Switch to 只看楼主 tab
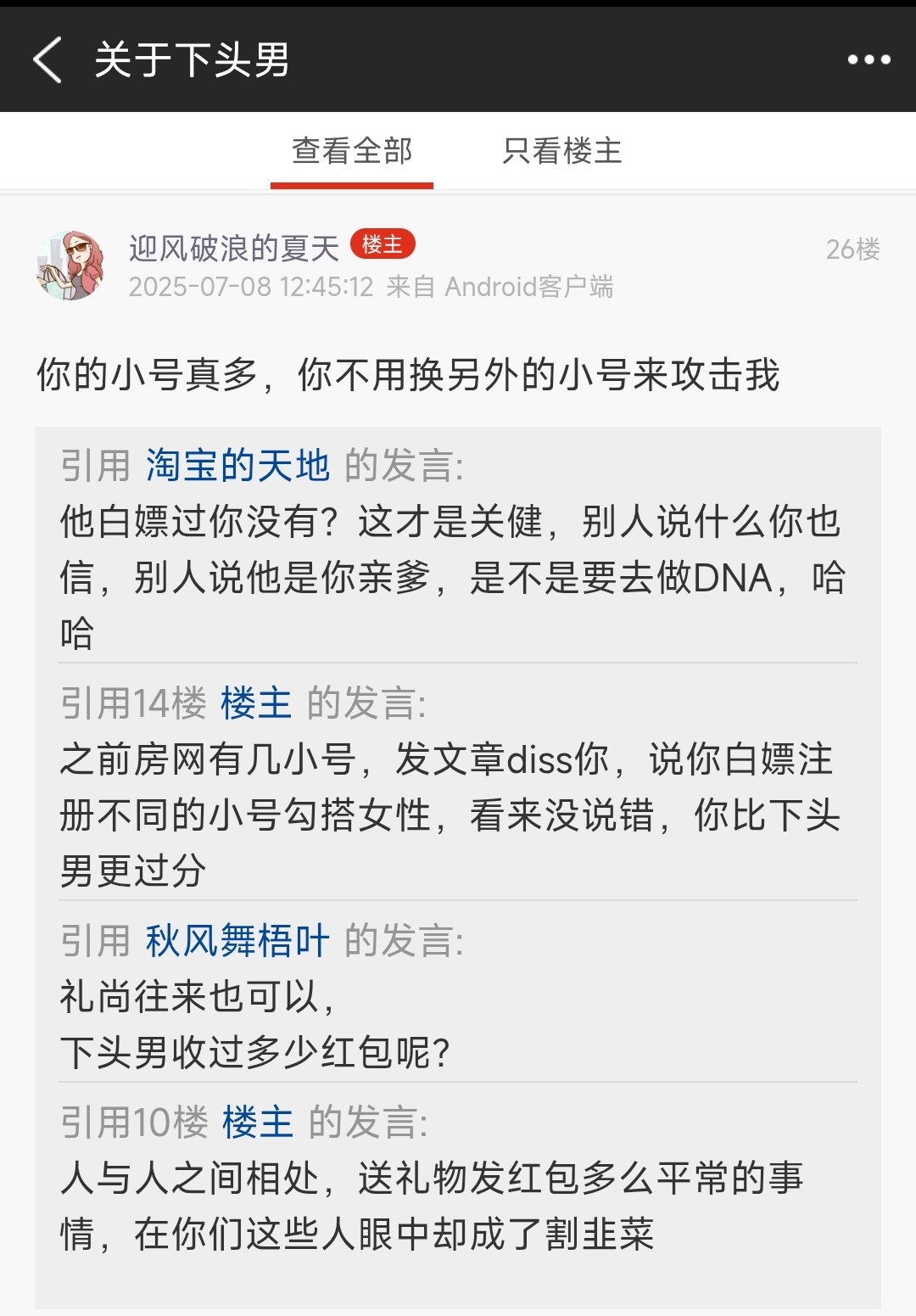 pyautogui.click(x=562, y=151)
